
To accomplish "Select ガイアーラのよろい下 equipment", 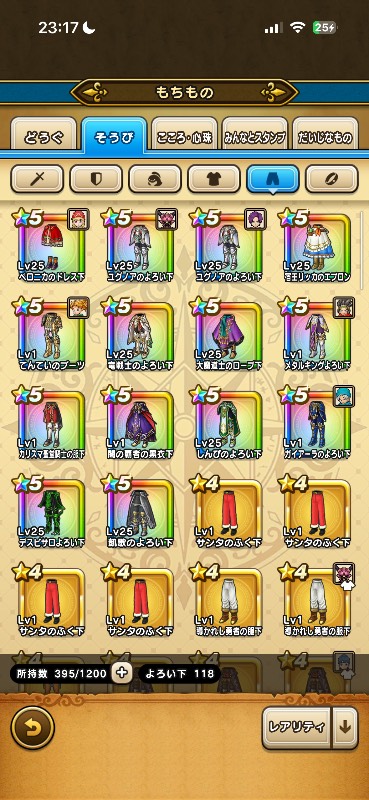I will coord(316,423).
